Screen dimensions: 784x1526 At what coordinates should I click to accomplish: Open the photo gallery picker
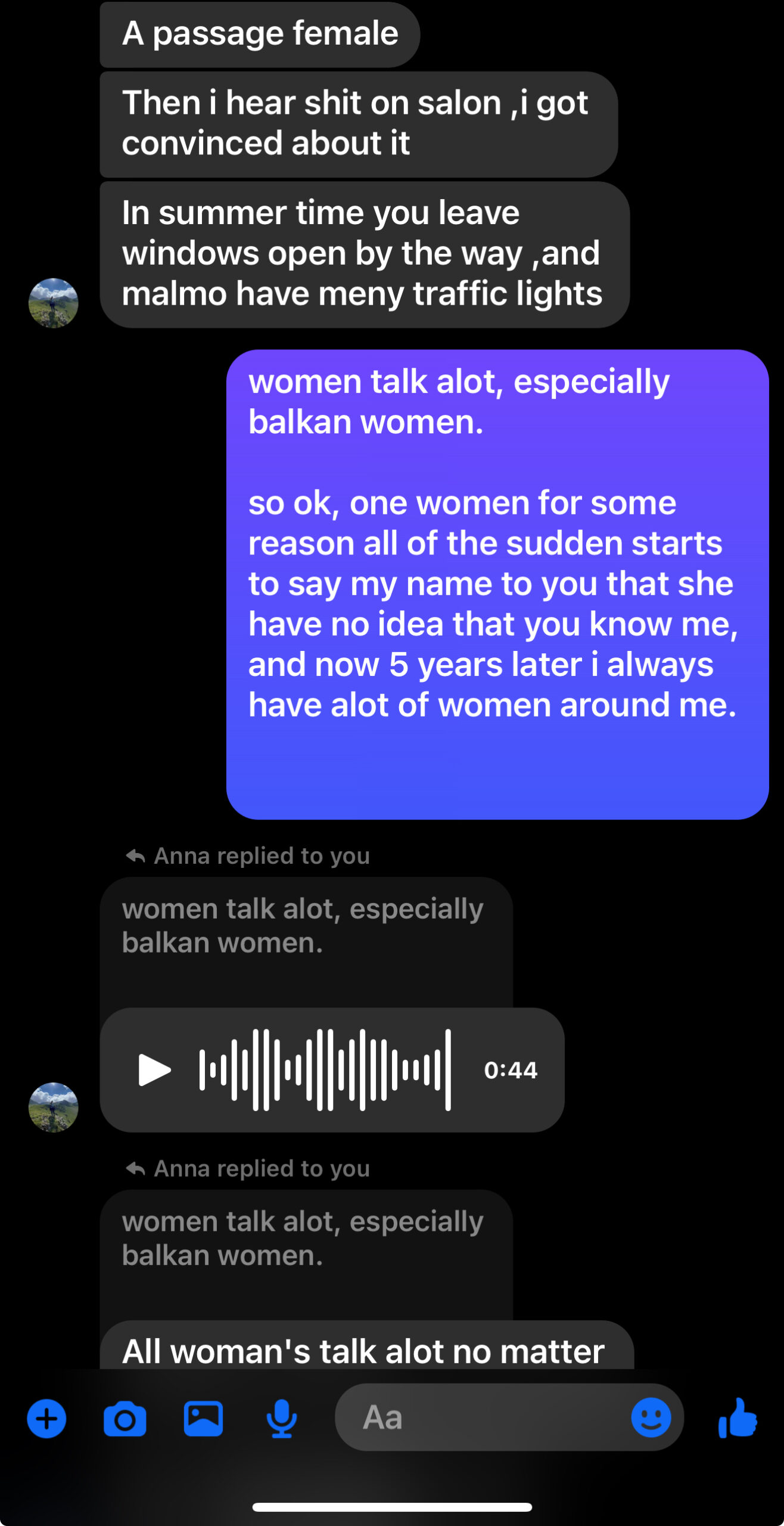203,1419
